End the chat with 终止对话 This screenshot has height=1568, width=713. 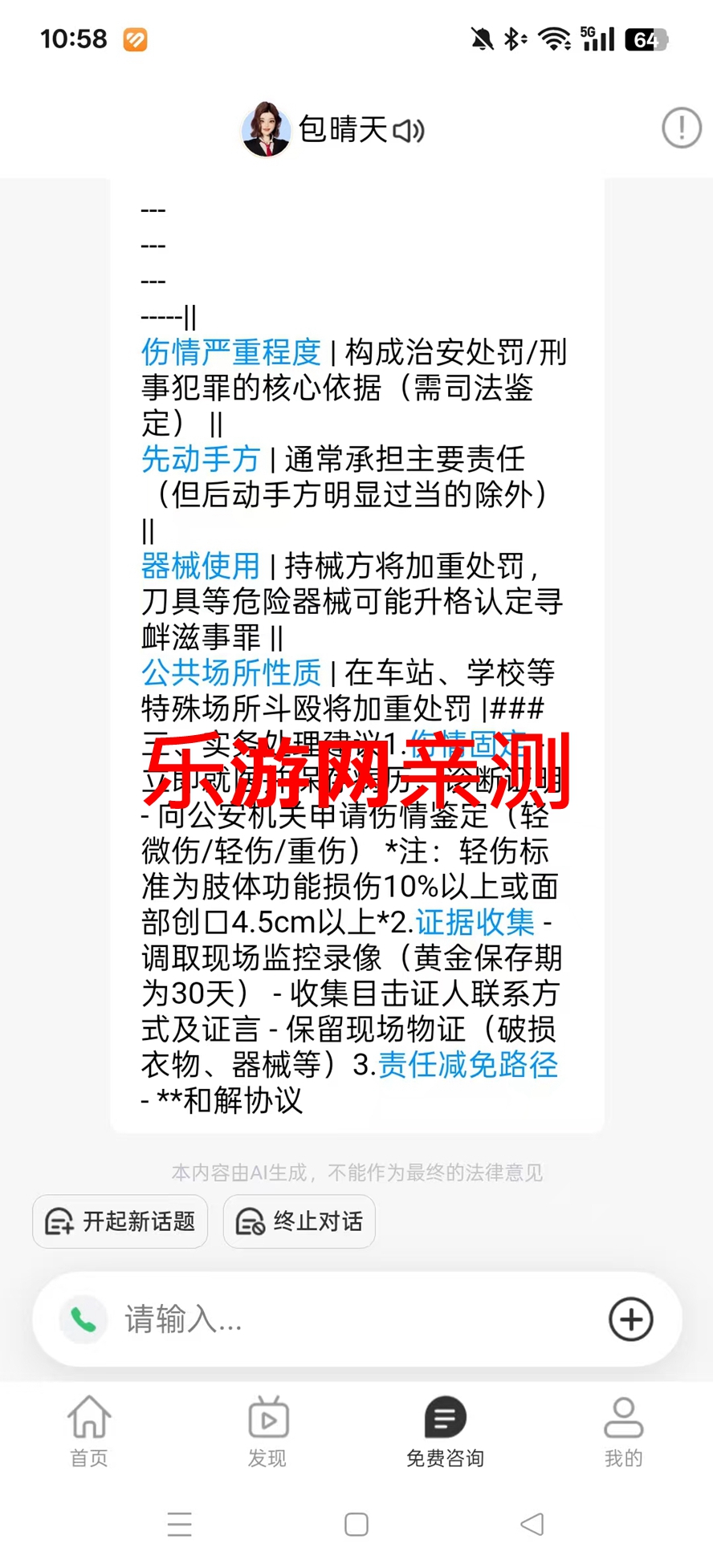point(299,1221)
